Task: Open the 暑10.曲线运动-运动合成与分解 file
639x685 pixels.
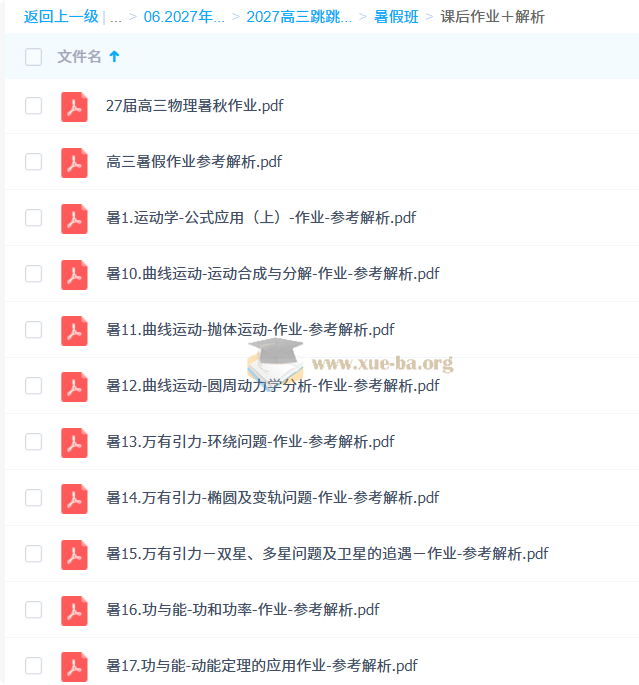Action: 273,274
